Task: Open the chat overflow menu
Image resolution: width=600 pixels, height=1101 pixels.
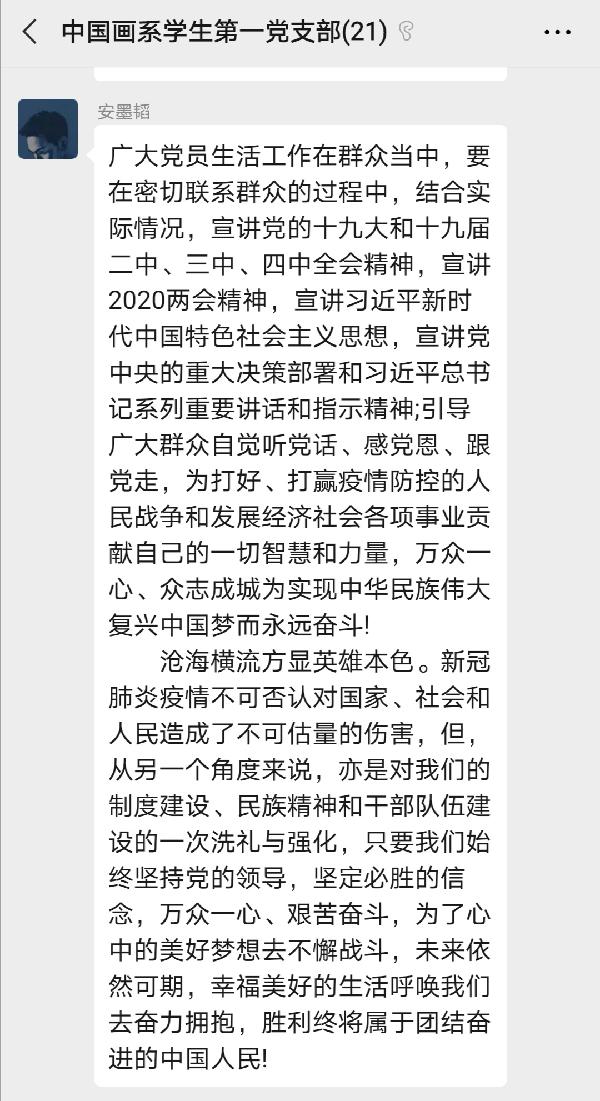Action: (x=558, y=32)
